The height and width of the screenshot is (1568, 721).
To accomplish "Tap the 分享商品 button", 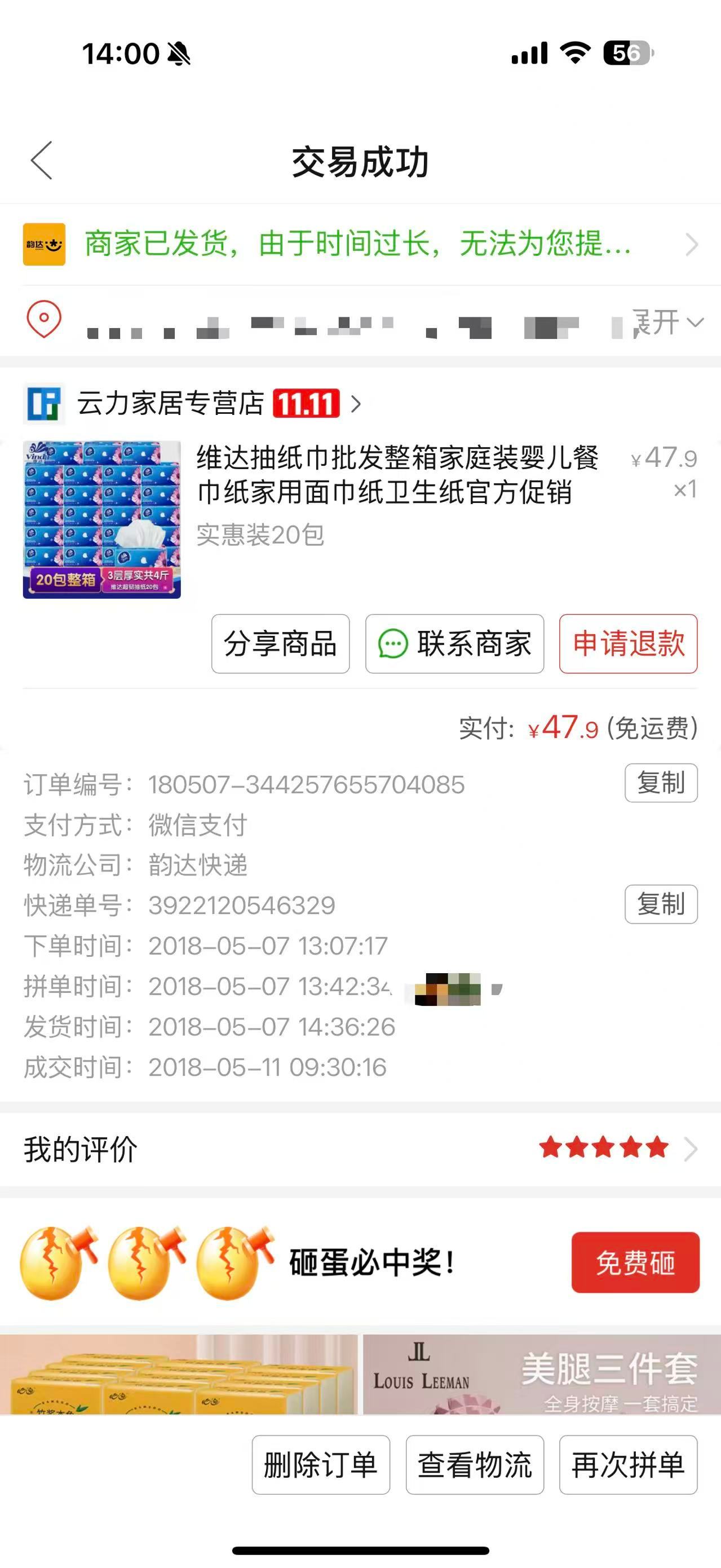I will [x=281, y=643].
